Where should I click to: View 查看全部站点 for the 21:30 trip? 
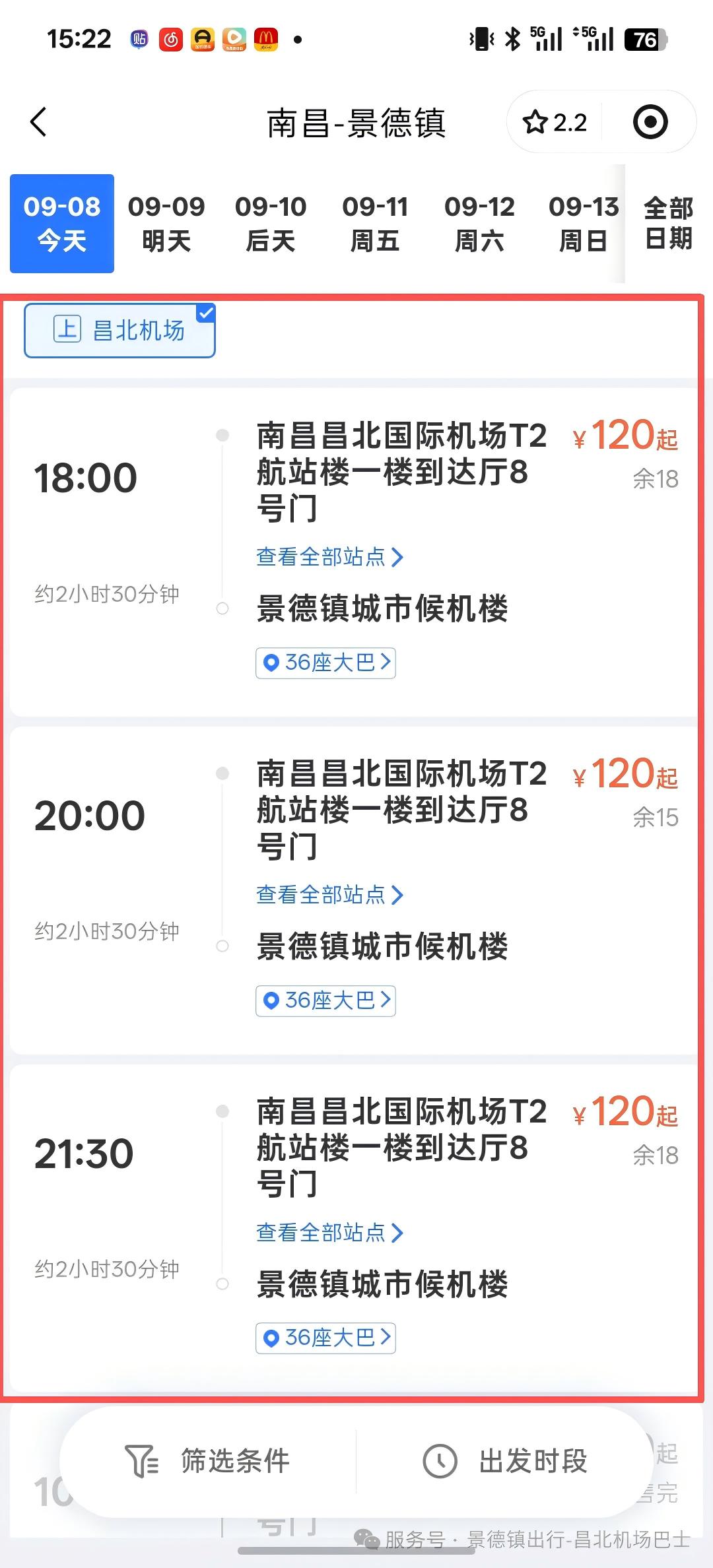click(329, 1233)
